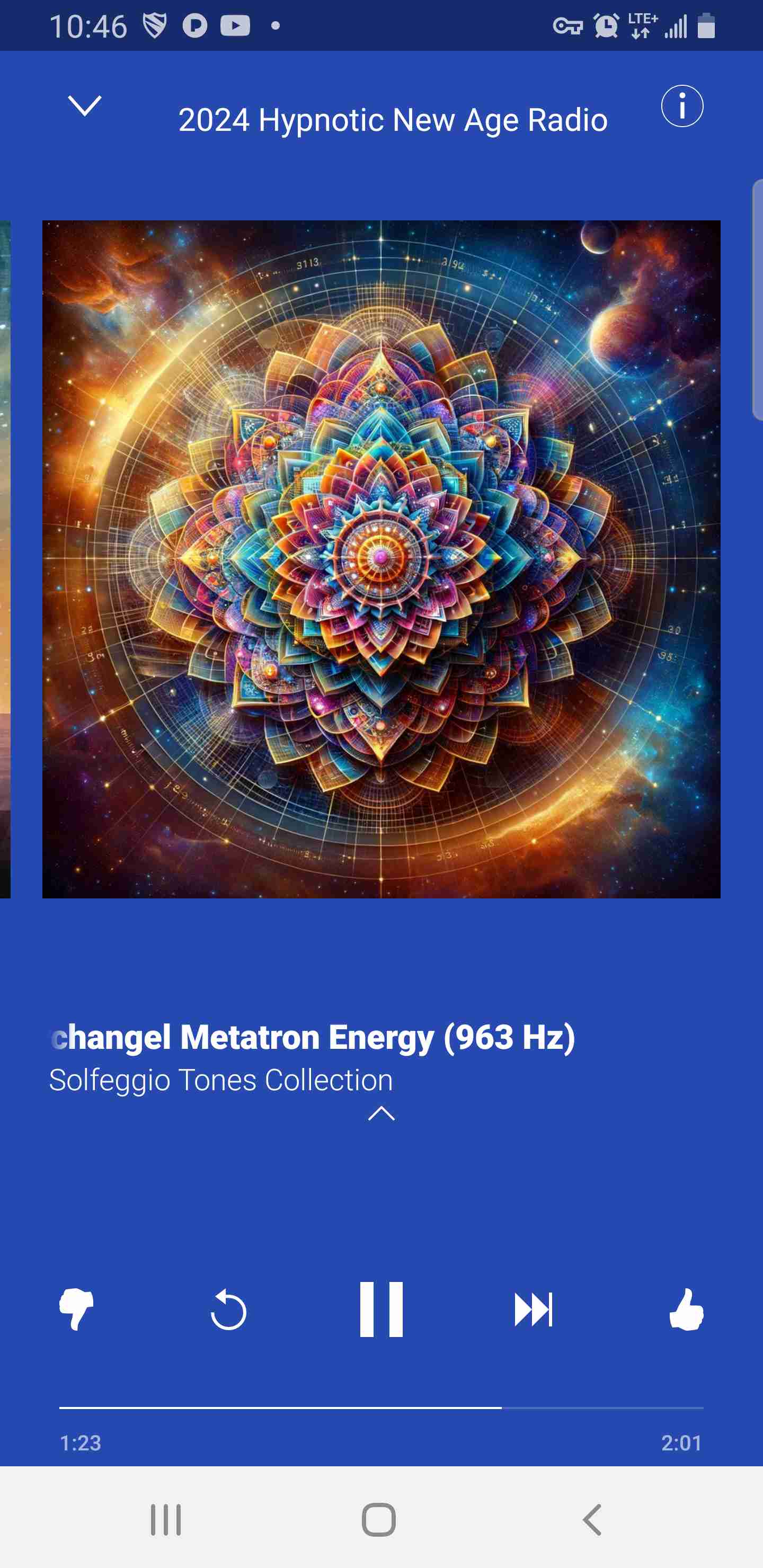
Task: Expand track details with the up chevron
Action: (382, 1113)
